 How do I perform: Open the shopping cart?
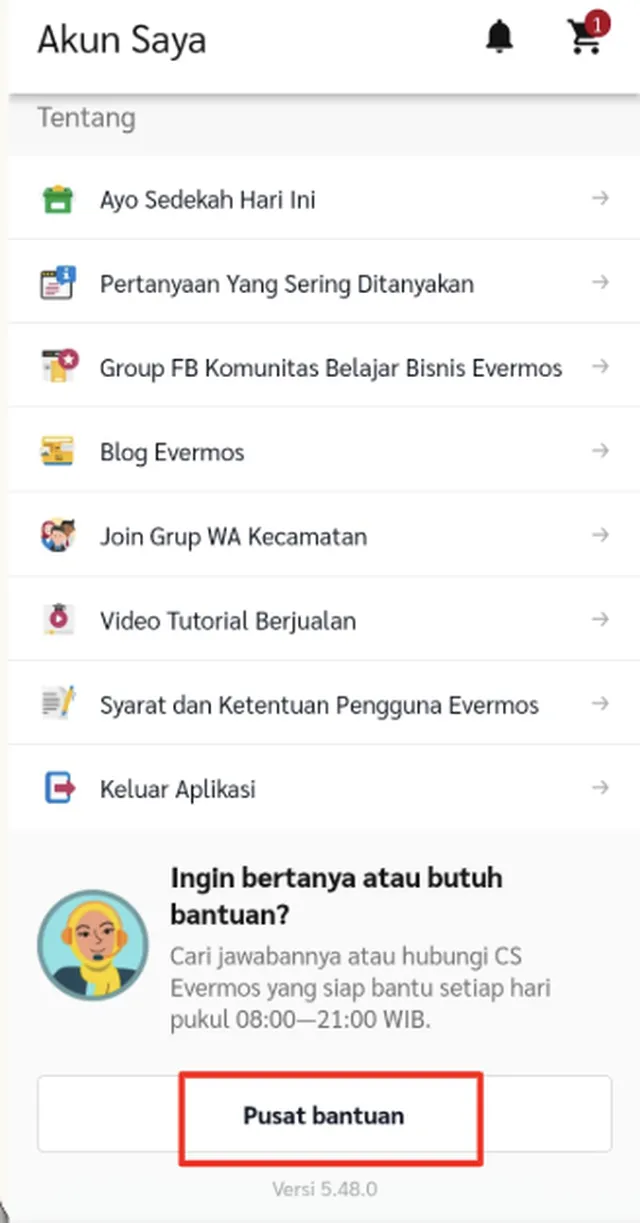[584, 38]
